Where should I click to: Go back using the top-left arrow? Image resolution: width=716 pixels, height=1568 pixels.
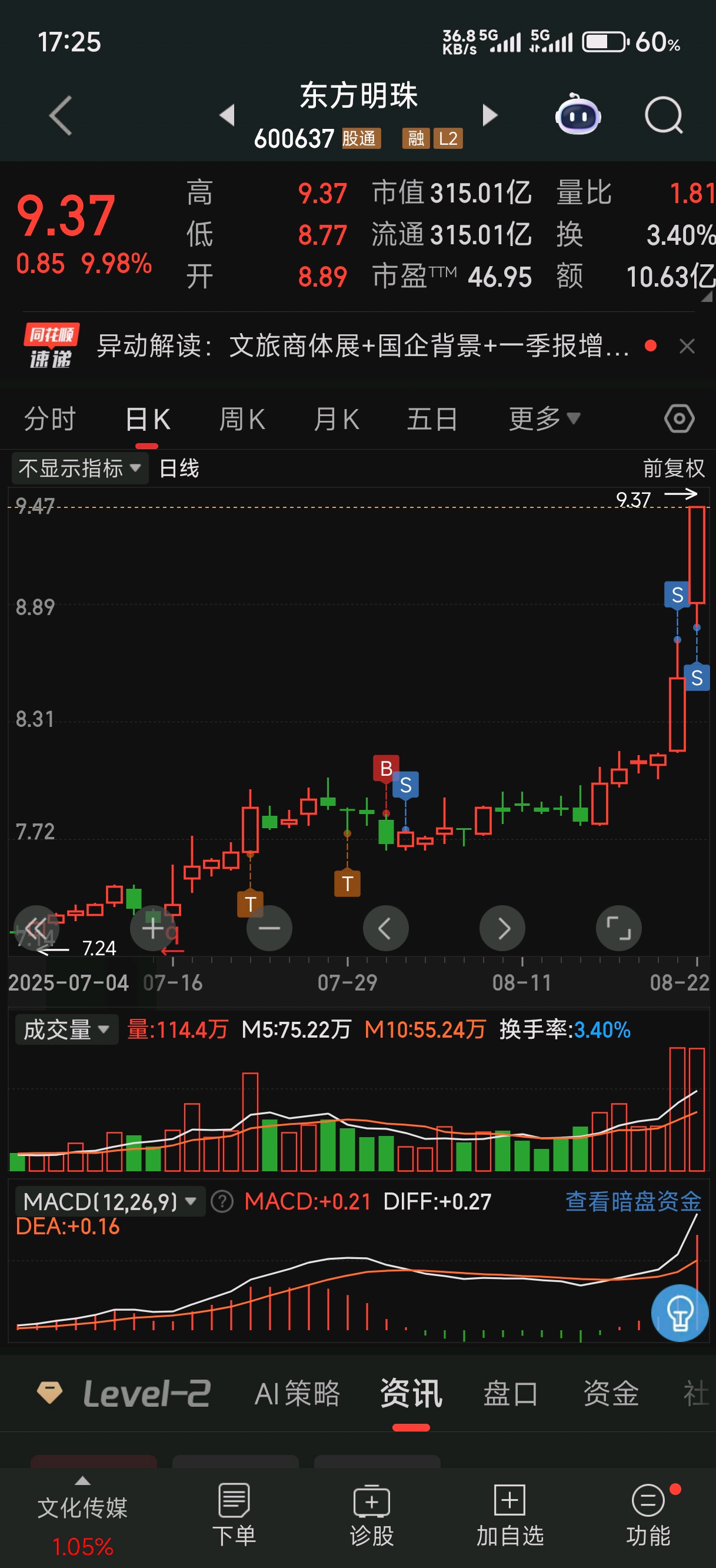pyautogui.click(x=61, y=115)
